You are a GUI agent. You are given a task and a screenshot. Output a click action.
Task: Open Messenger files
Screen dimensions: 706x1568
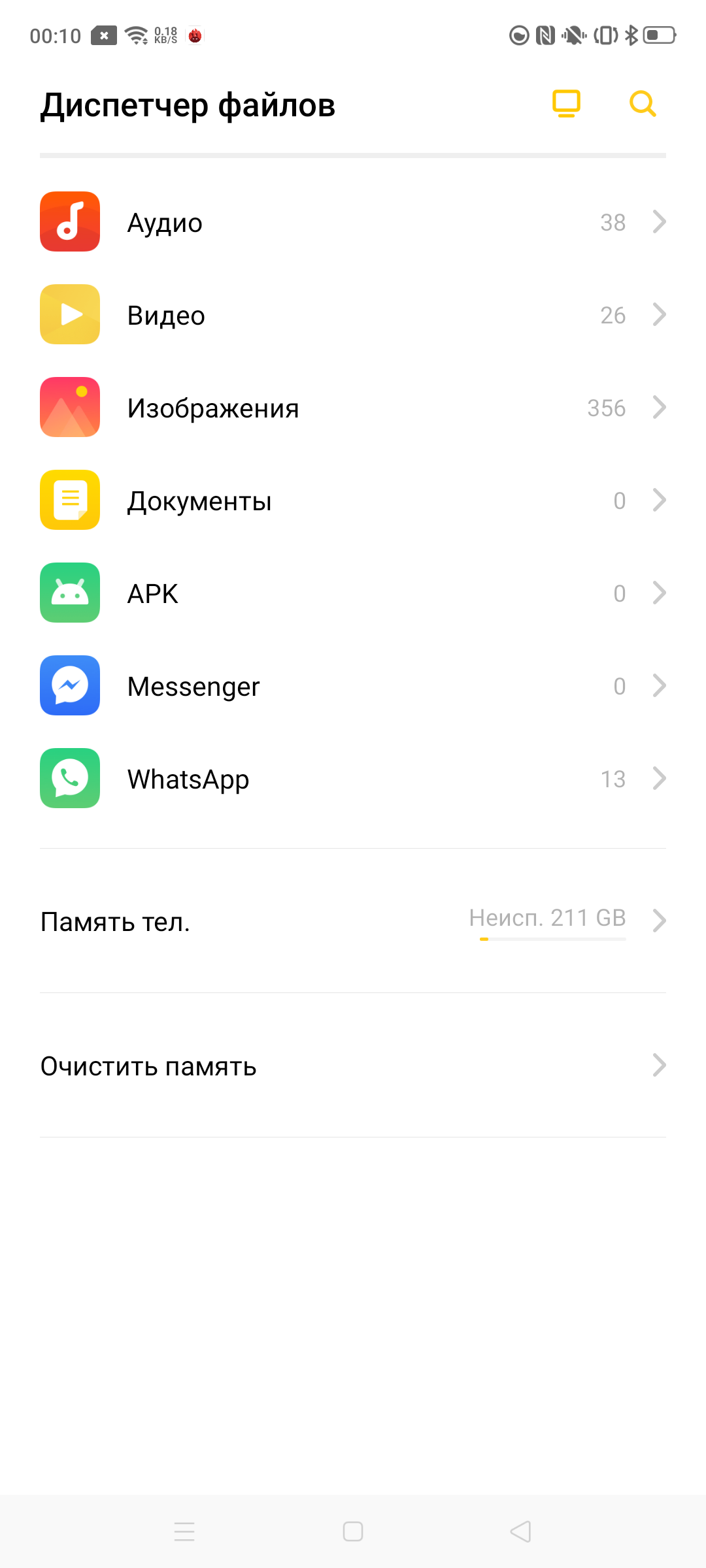click(353, 685)
